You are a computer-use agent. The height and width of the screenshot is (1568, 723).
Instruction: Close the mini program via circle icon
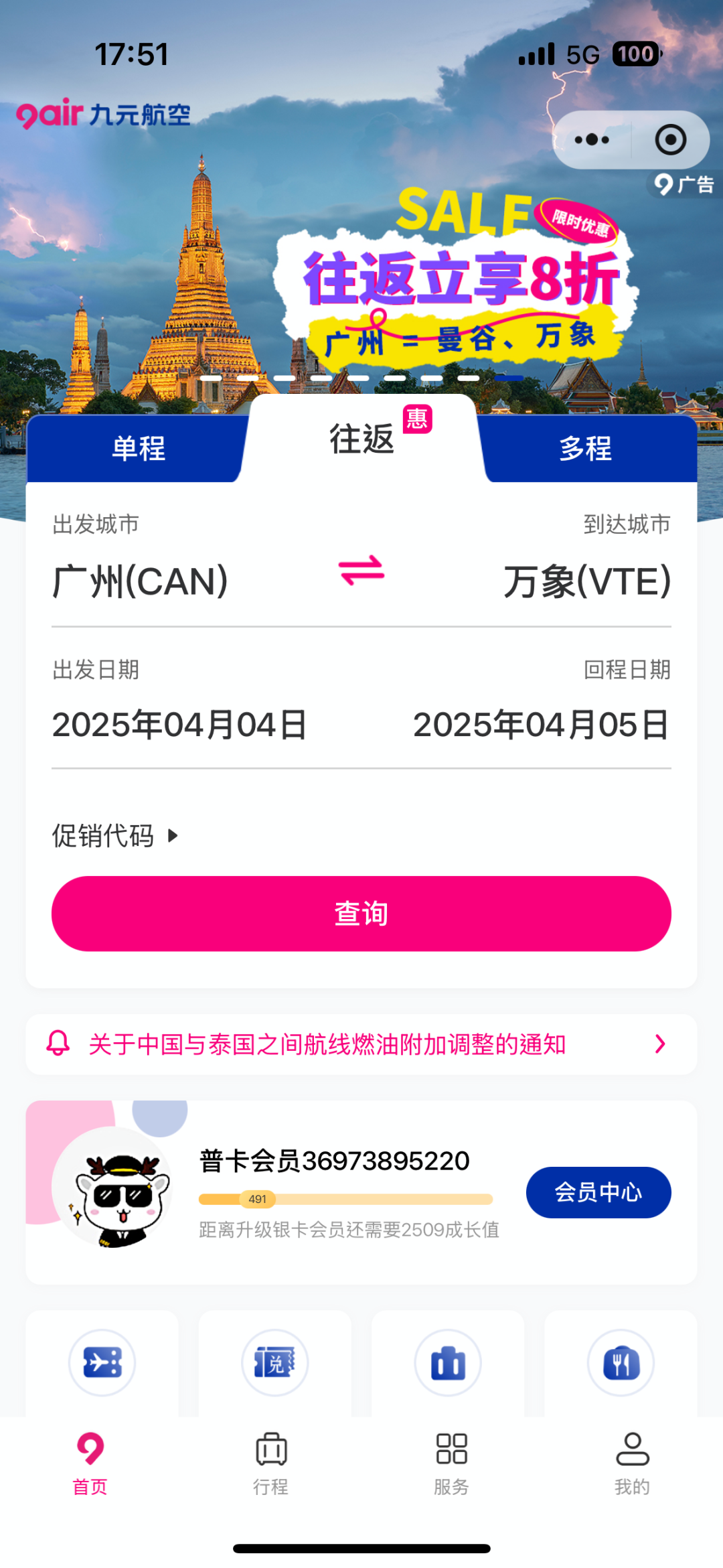pos(670,140)
